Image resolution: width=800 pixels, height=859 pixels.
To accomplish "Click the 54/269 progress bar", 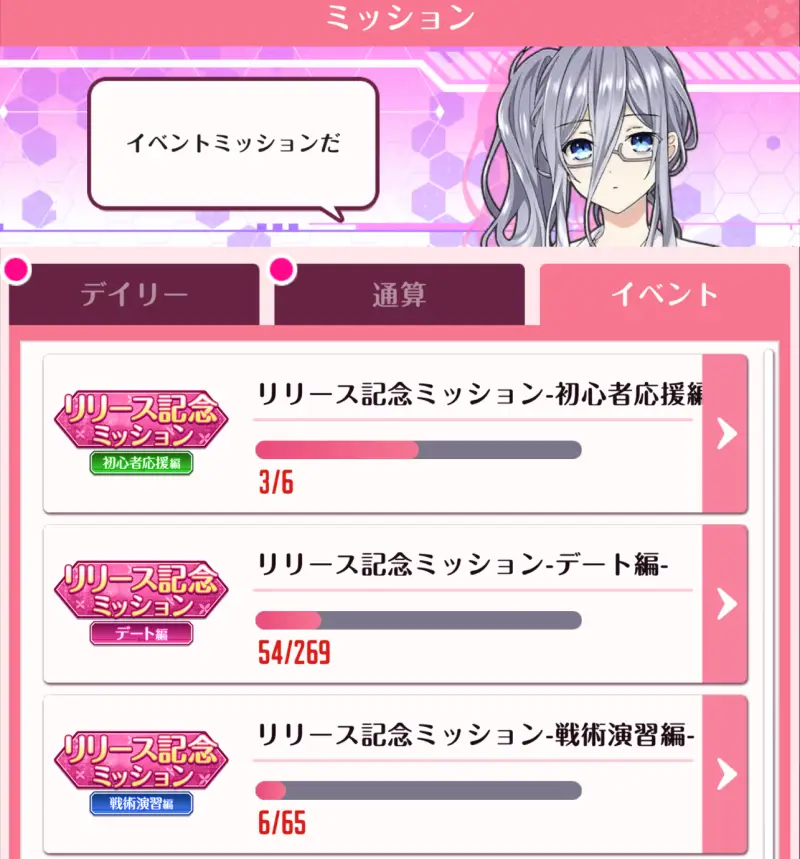I will [418, 619].
